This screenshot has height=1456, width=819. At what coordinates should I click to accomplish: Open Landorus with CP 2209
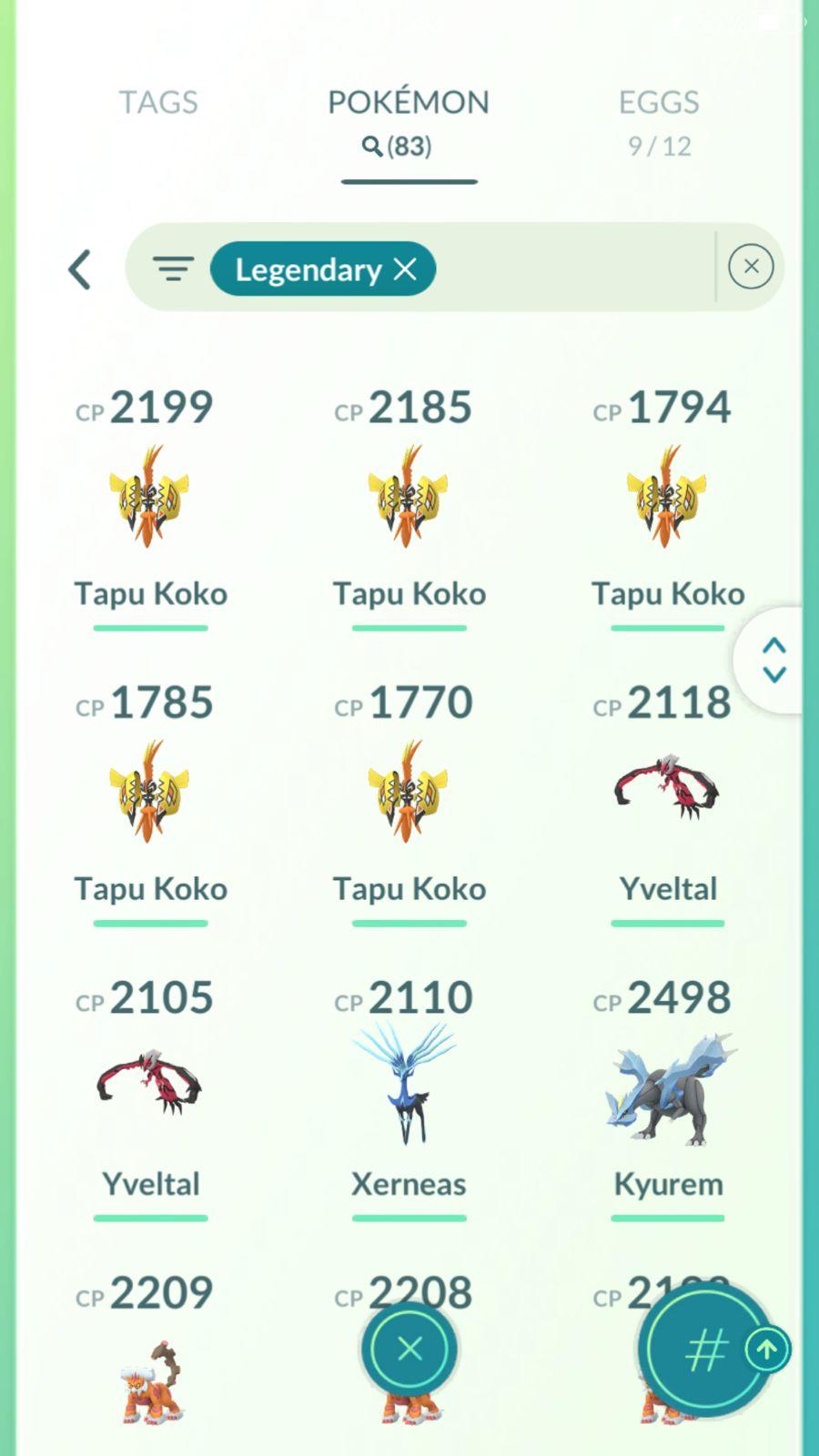pos(150,1379)
